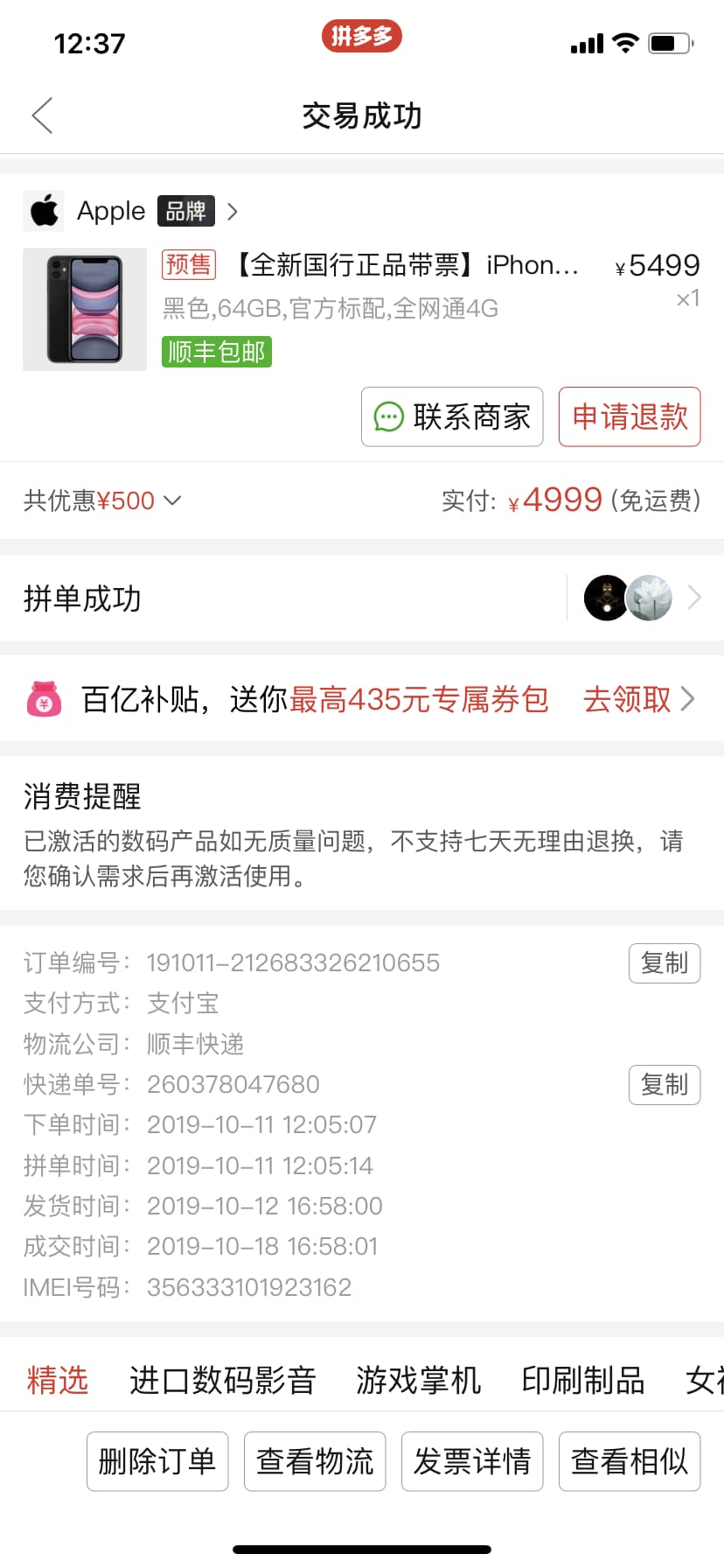Tap the green 顺丰包邮 shipping badge
Image resolution: width=724 pixels, height=1568 pixels.
tap(215, 351)
